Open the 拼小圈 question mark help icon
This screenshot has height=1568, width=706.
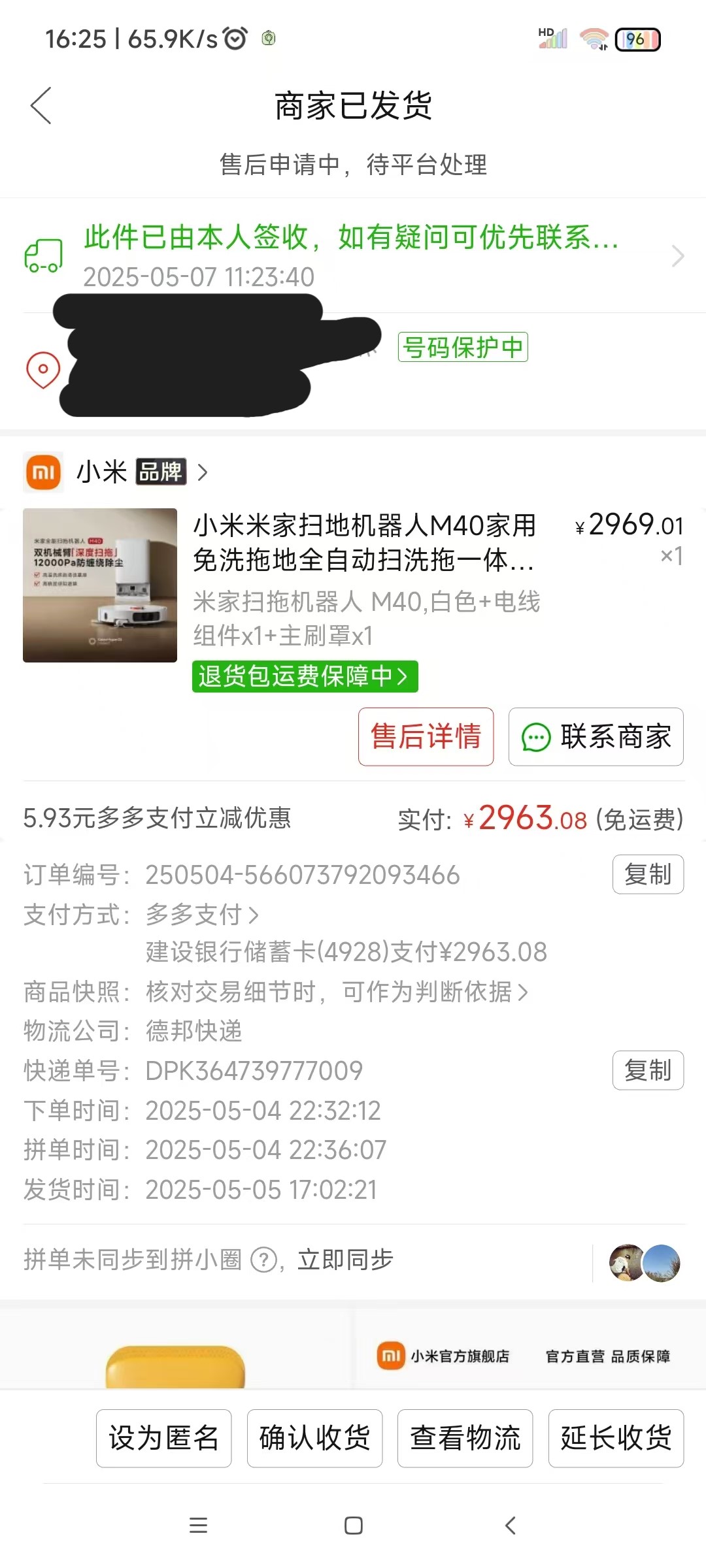pyautogui.click(x=264, y=1260)
